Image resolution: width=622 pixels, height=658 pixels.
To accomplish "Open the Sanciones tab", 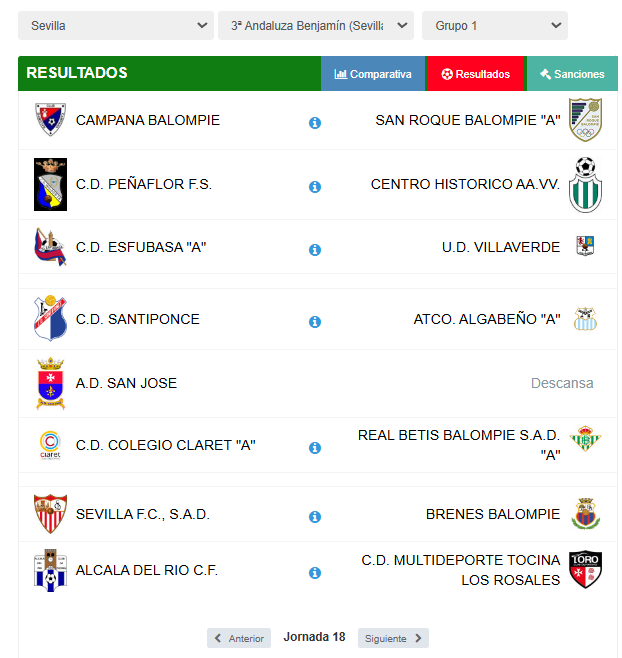I will [x=571, y=74].
